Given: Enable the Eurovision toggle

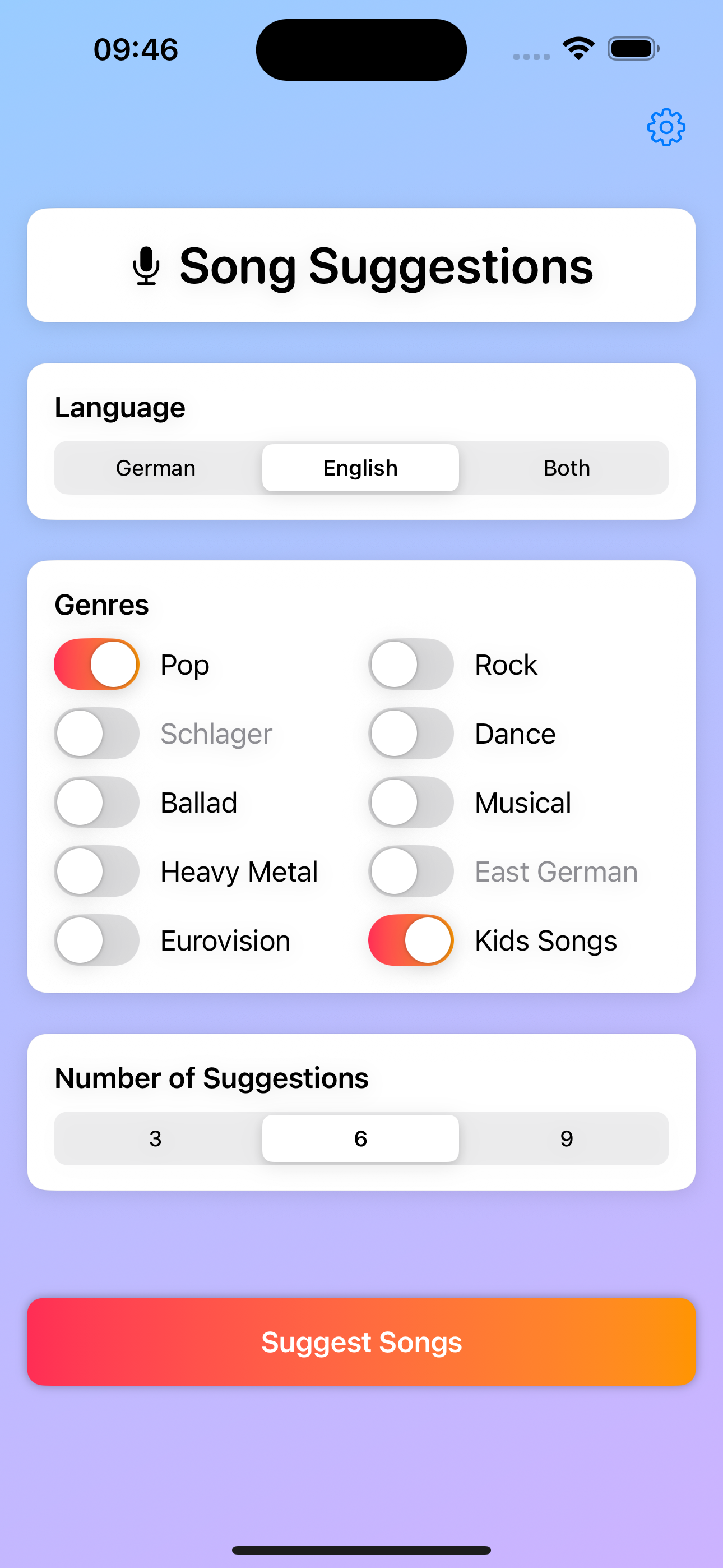Looking at the screenshot, I should tap(96, 940).
